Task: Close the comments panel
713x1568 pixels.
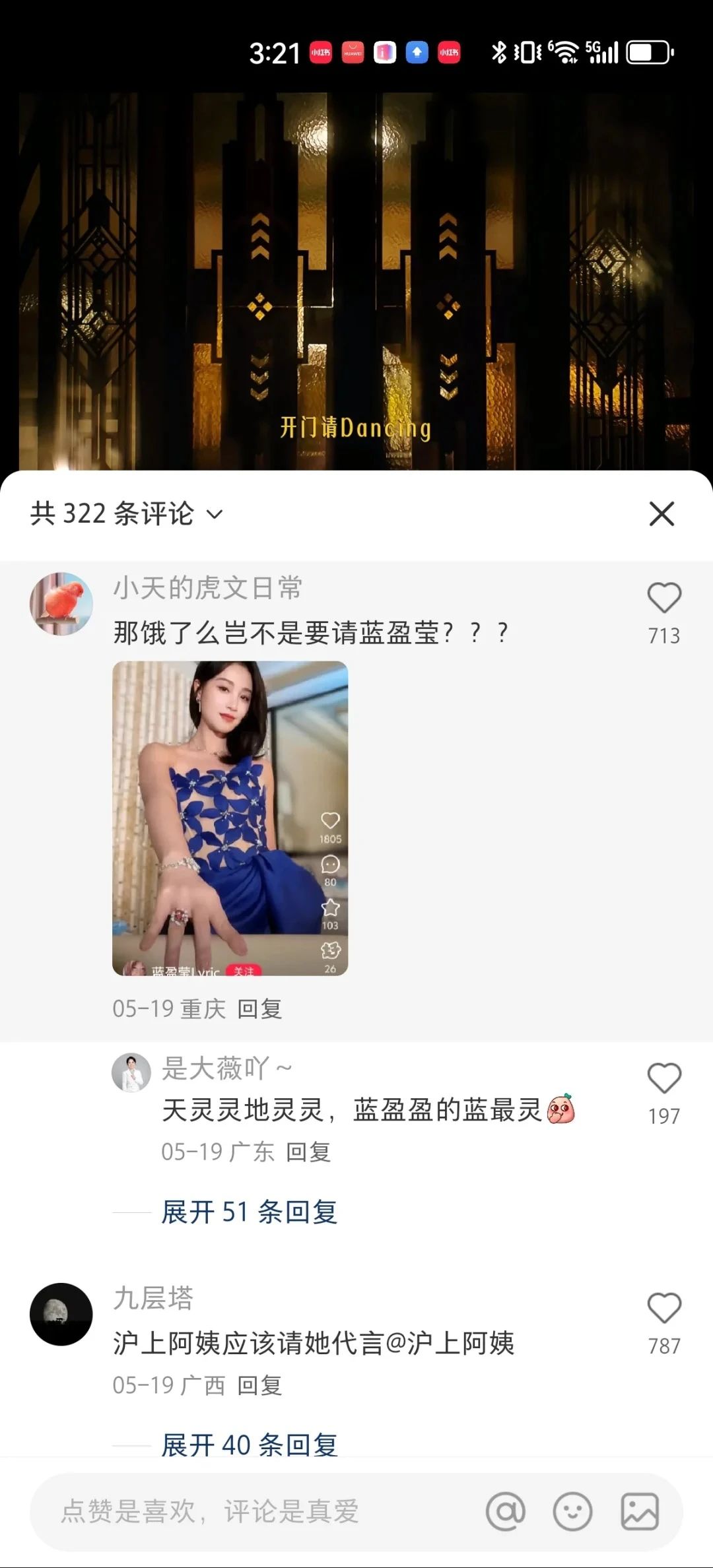Action: (x=660, y=515)
